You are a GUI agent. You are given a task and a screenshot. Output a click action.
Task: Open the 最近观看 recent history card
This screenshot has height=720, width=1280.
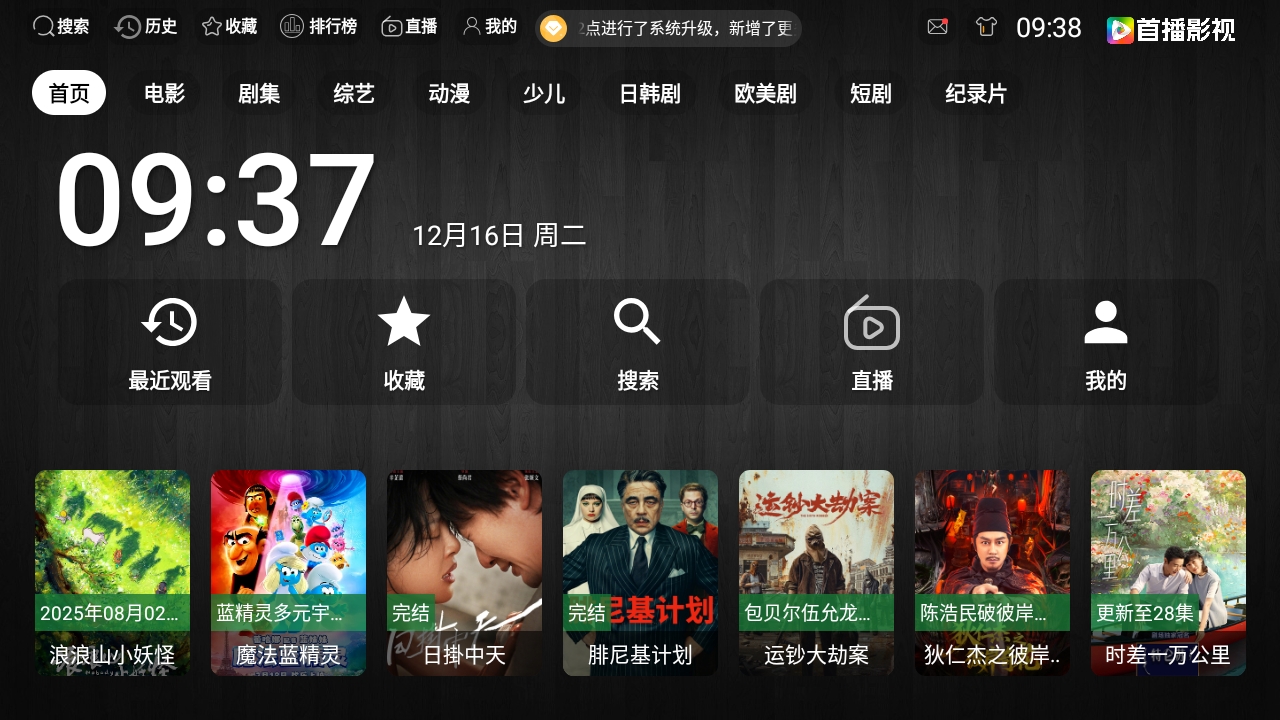(x=170, y=342)
